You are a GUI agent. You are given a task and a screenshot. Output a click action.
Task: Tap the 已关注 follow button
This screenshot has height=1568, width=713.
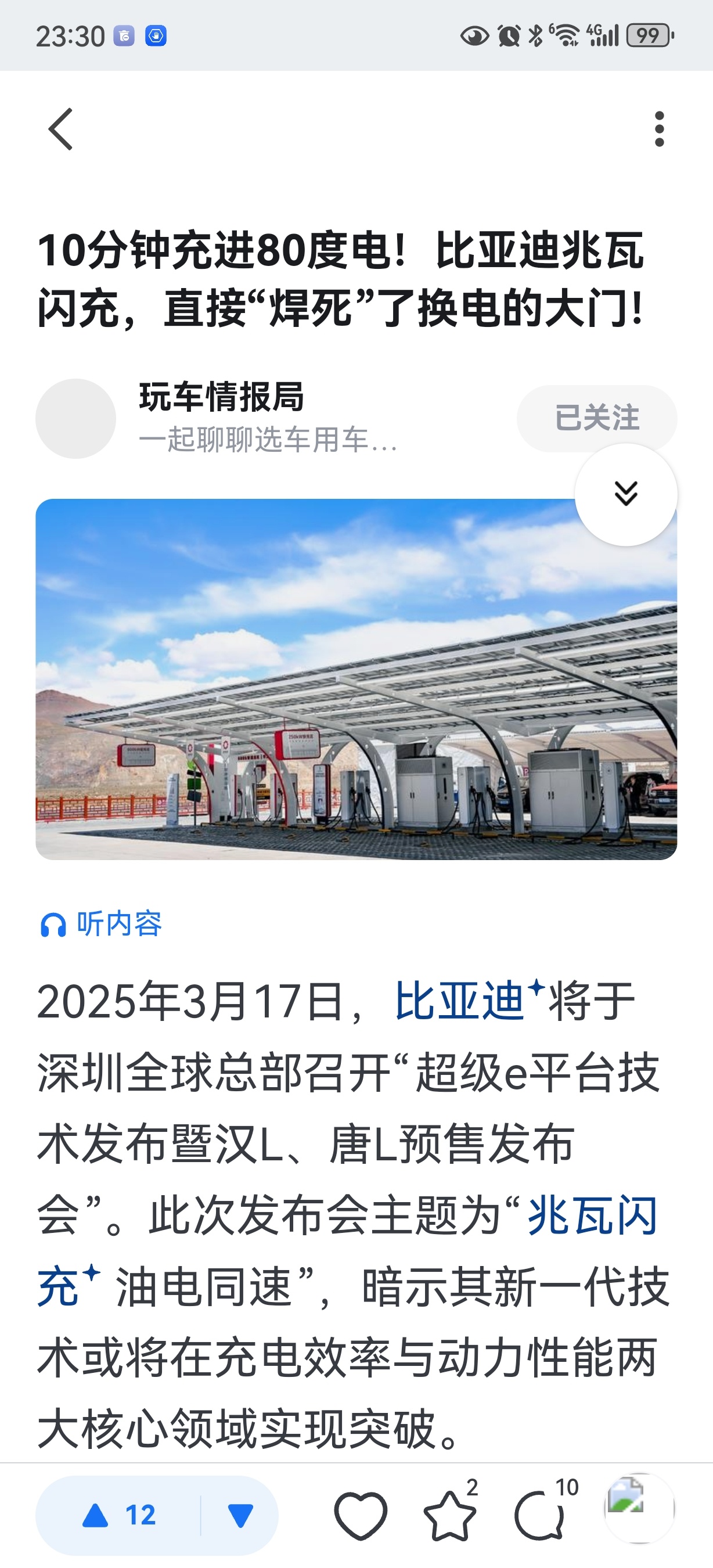pos(596,418)
